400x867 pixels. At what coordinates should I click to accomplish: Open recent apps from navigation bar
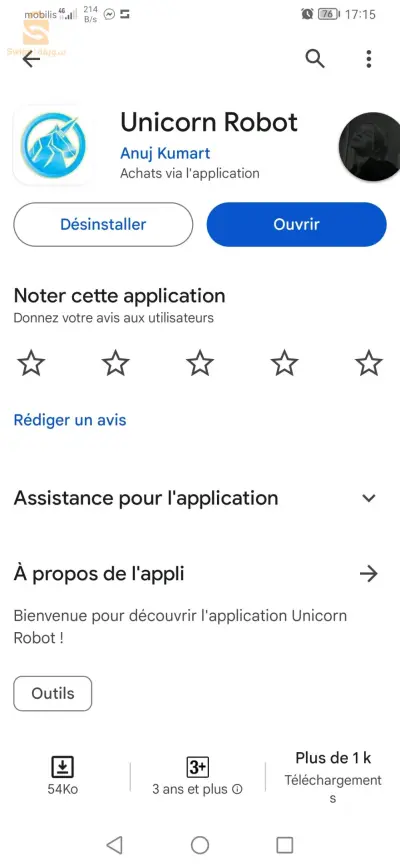pos(284,845)
